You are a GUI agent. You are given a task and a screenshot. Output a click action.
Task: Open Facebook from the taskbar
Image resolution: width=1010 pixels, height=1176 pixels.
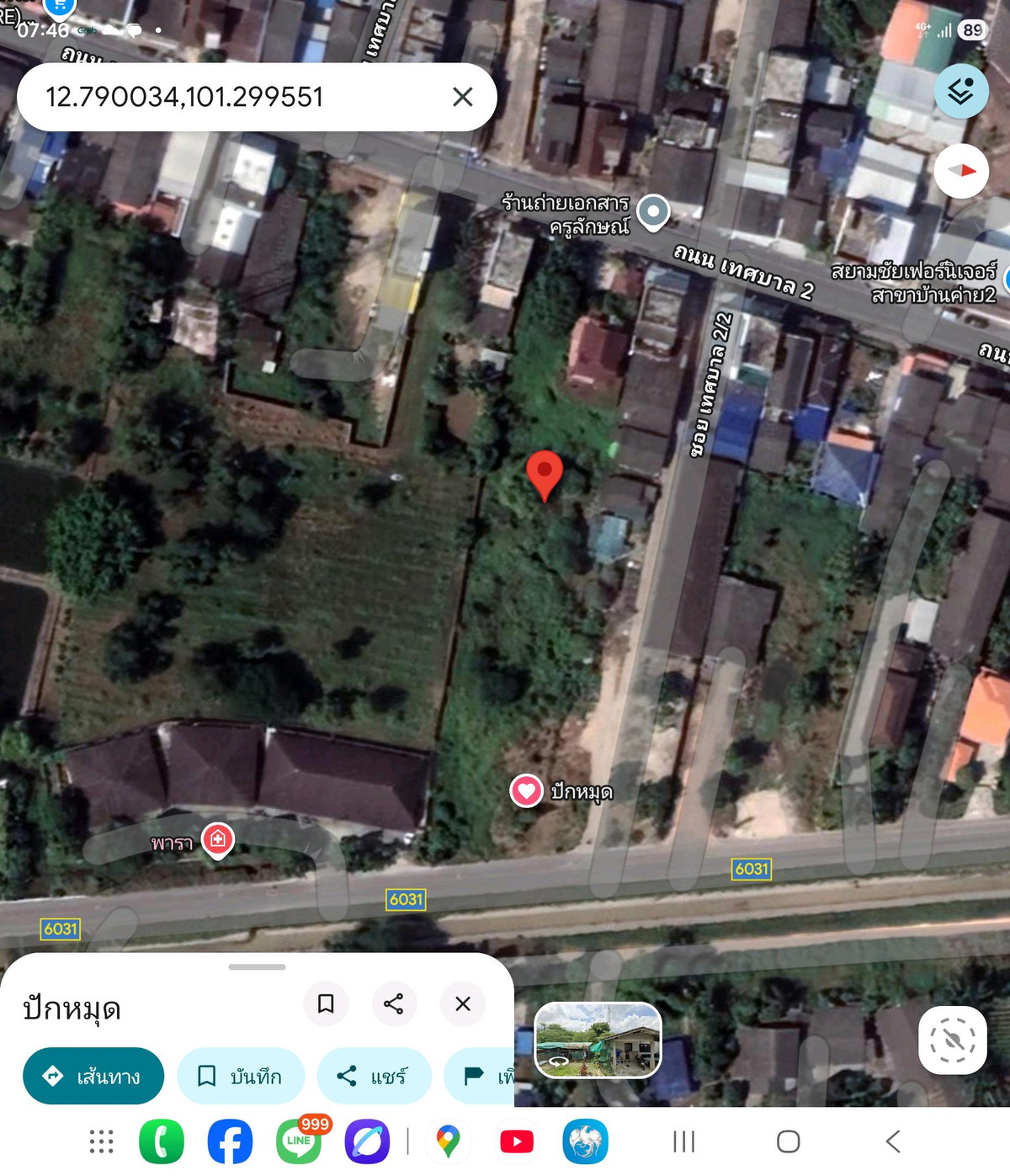[x=230, y=1142]
